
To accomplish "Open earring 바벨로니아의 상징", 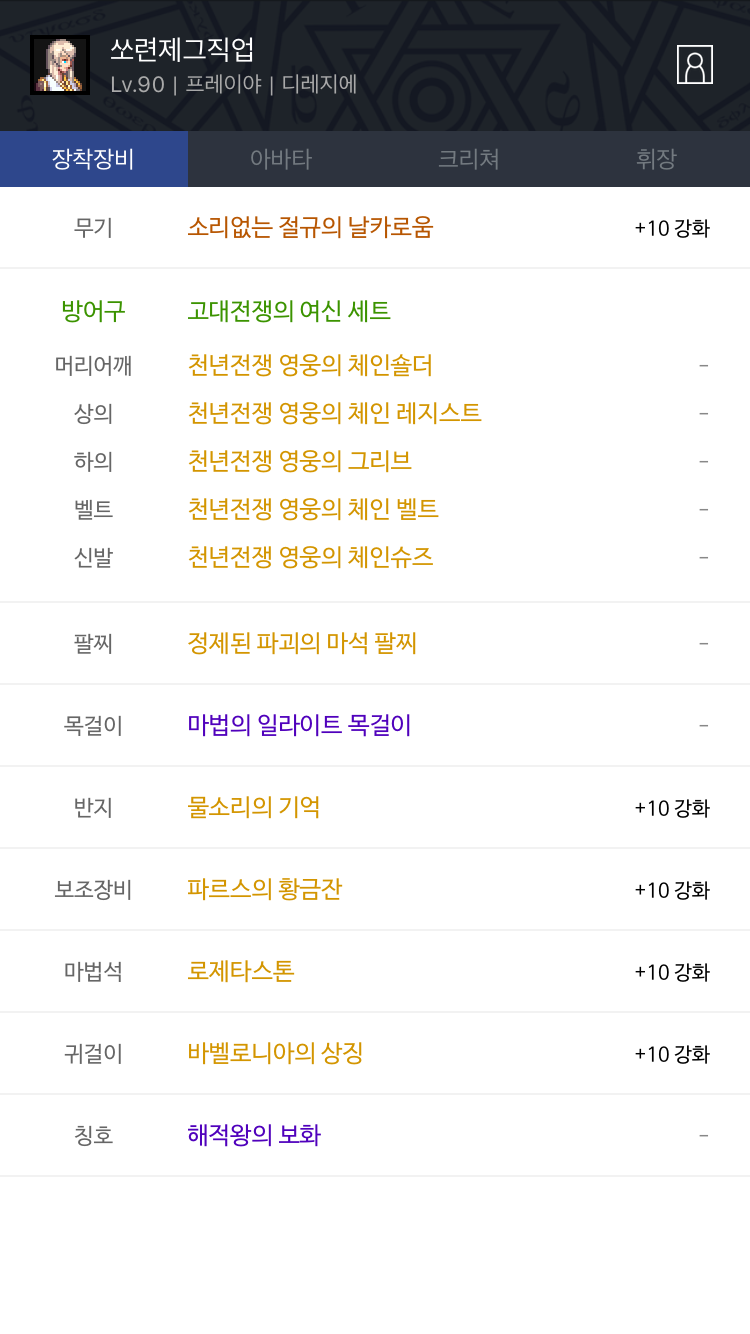I will 275,1053.
